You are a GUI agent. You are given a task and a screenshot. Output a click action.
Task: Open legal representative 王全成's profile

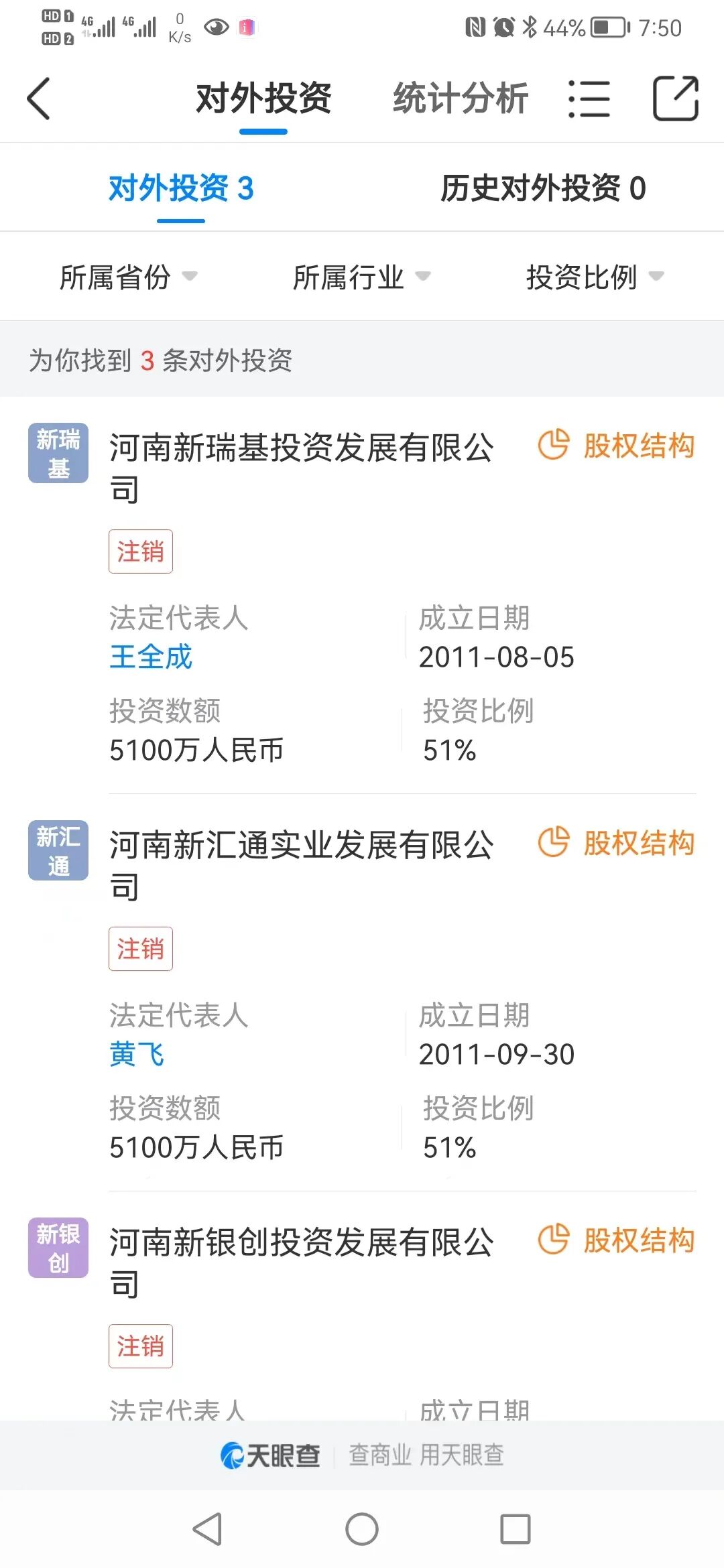(151, 657)
